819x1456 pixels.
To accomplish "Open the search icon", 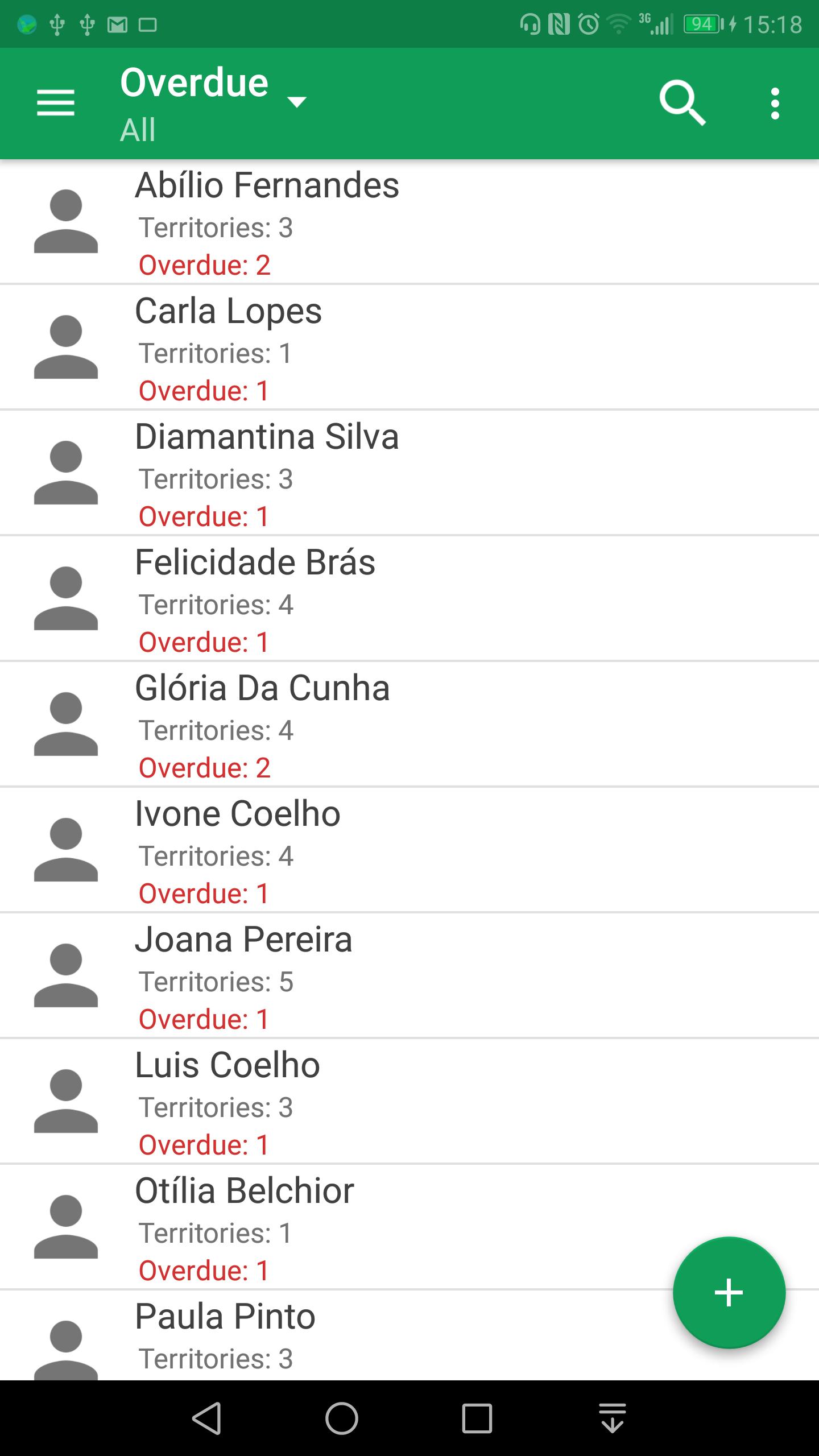I will tap(682, 103).
